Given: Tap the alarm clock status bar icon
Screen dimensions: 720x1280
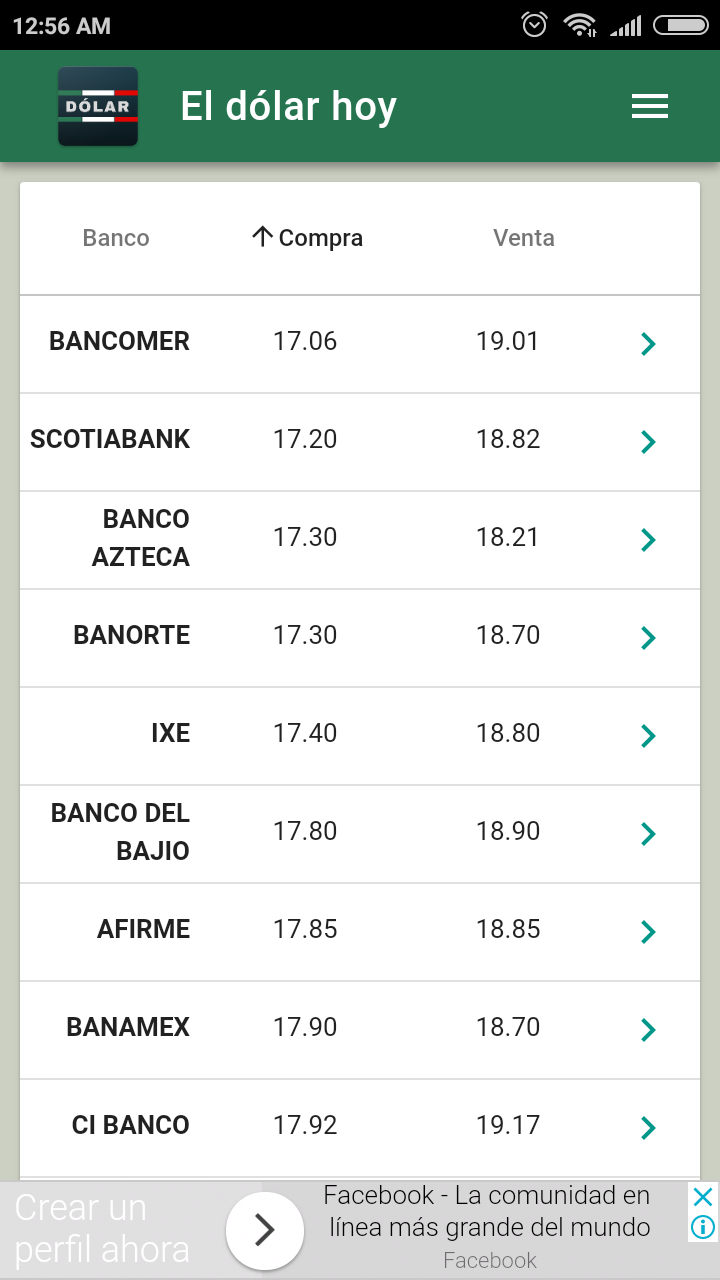Looking at the screenshot, I should 534,25.
